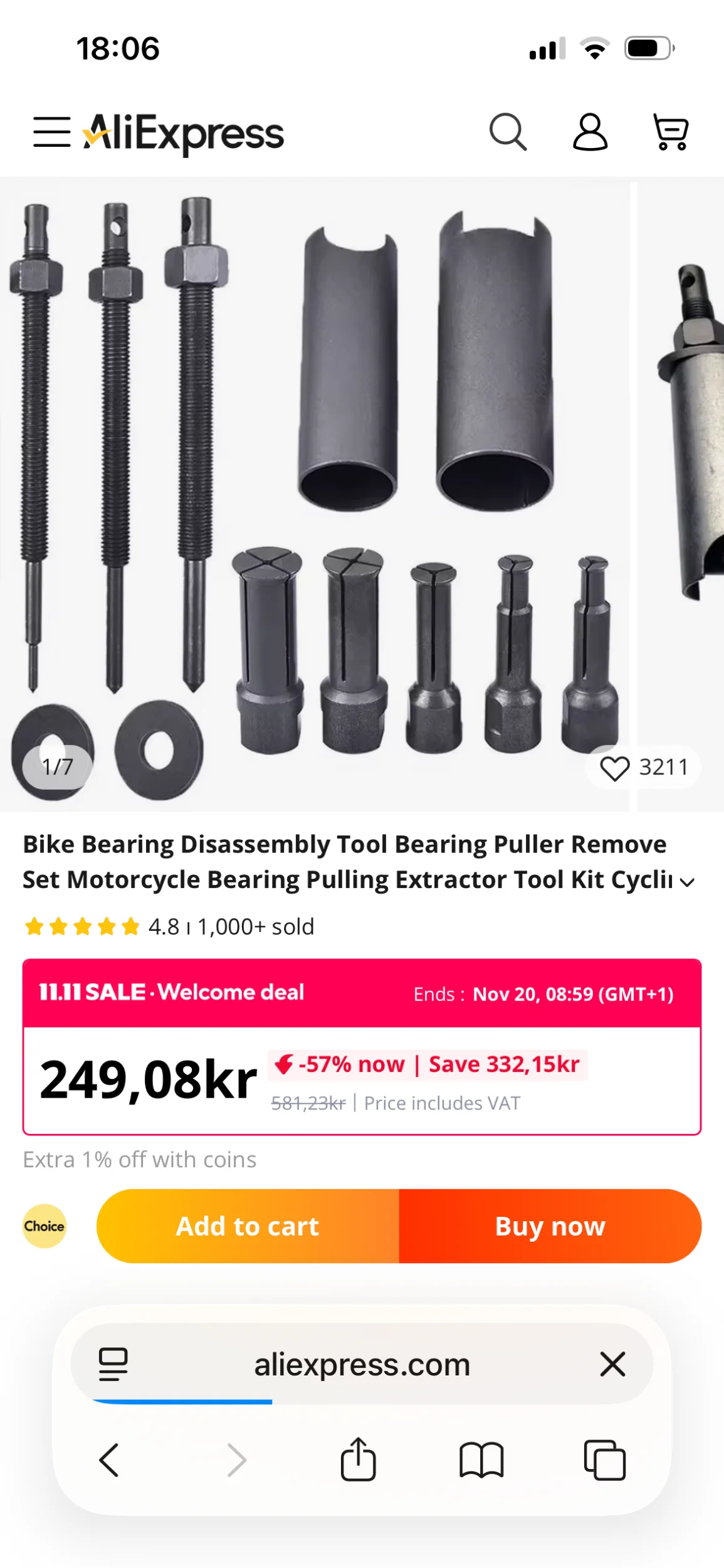Open the account profile icon
The image size is (724, 1568).
[x=590, y=132]
